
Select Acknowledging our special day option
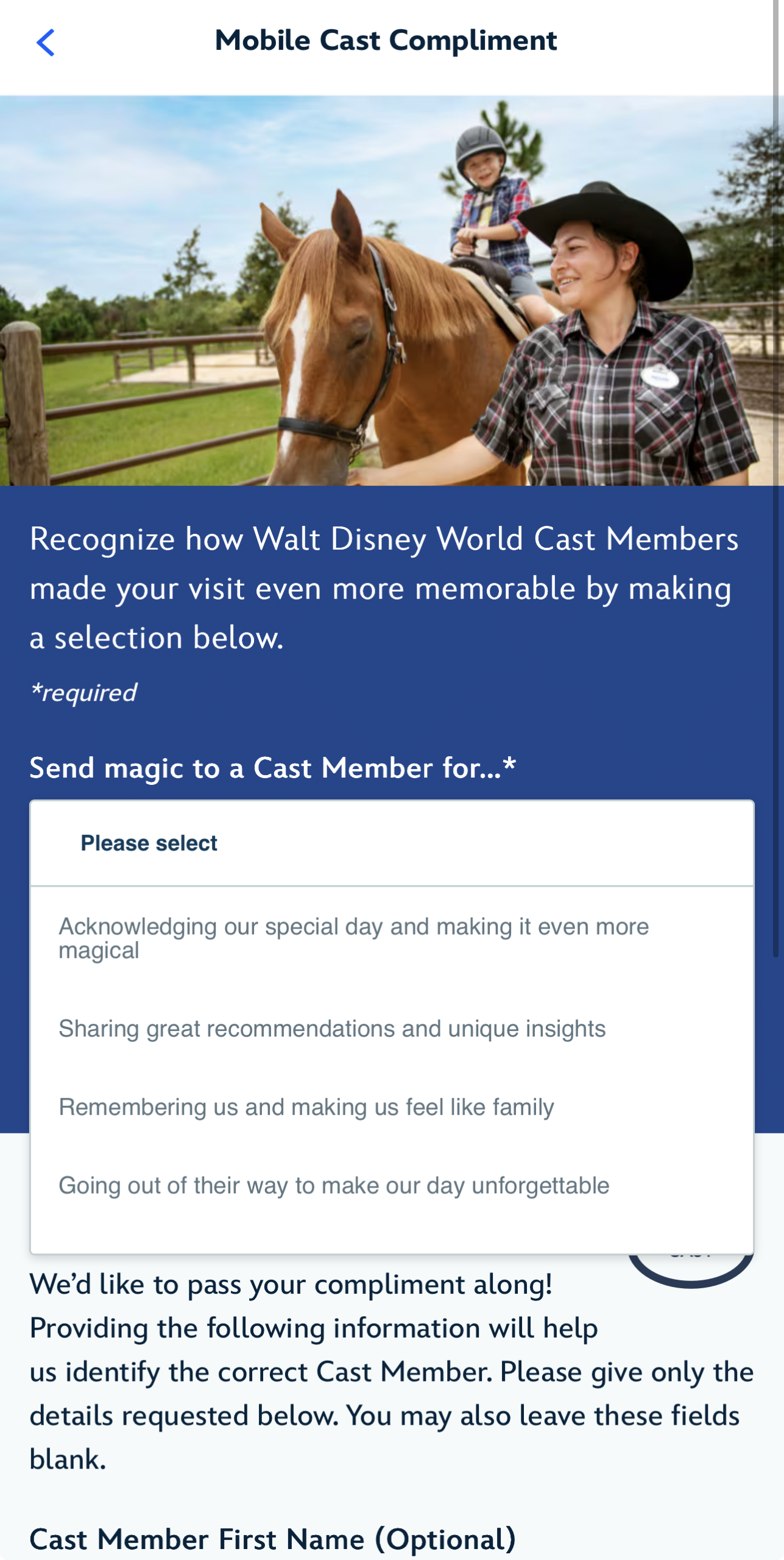[x=353, y=938]
